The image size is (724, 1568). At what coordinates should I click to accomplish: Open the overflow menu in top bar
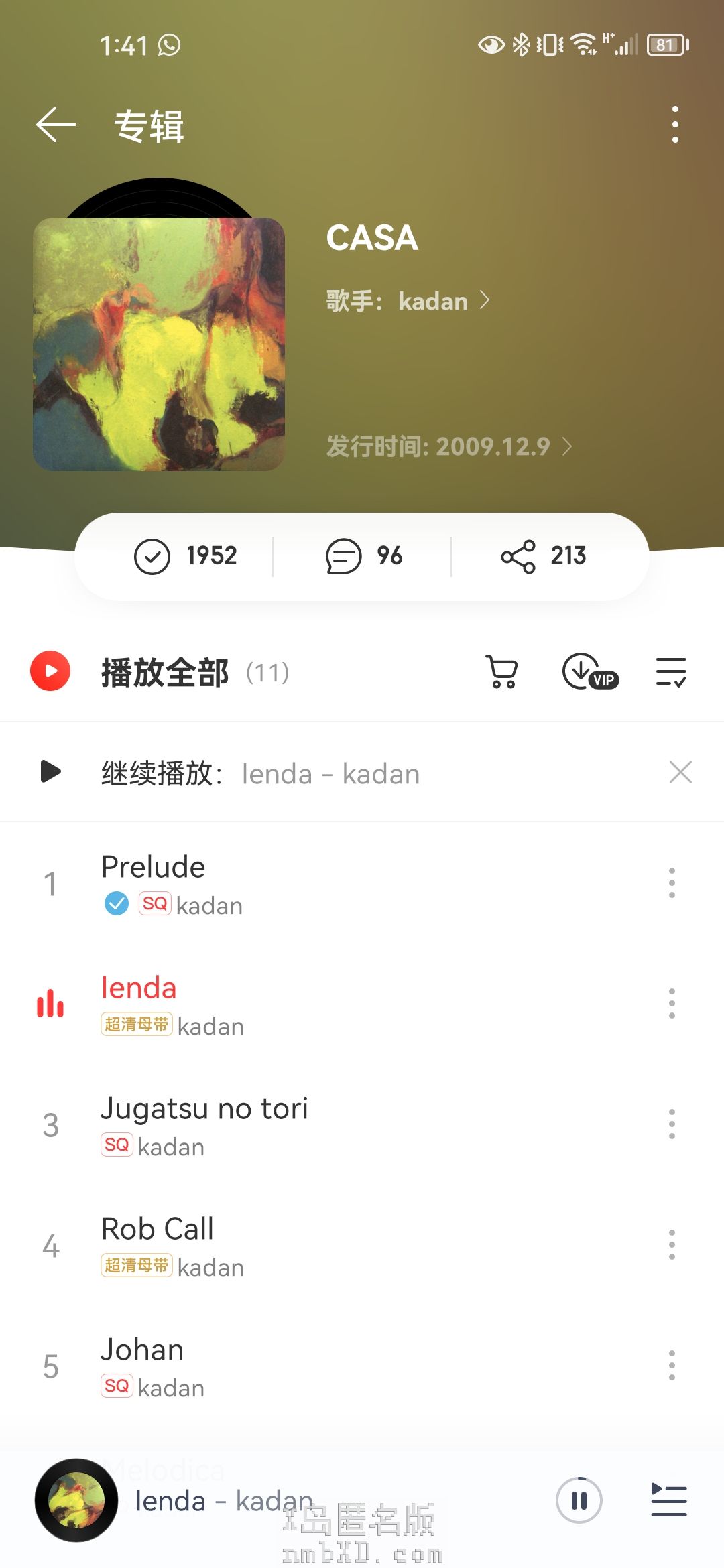click(x=675, y=125)
